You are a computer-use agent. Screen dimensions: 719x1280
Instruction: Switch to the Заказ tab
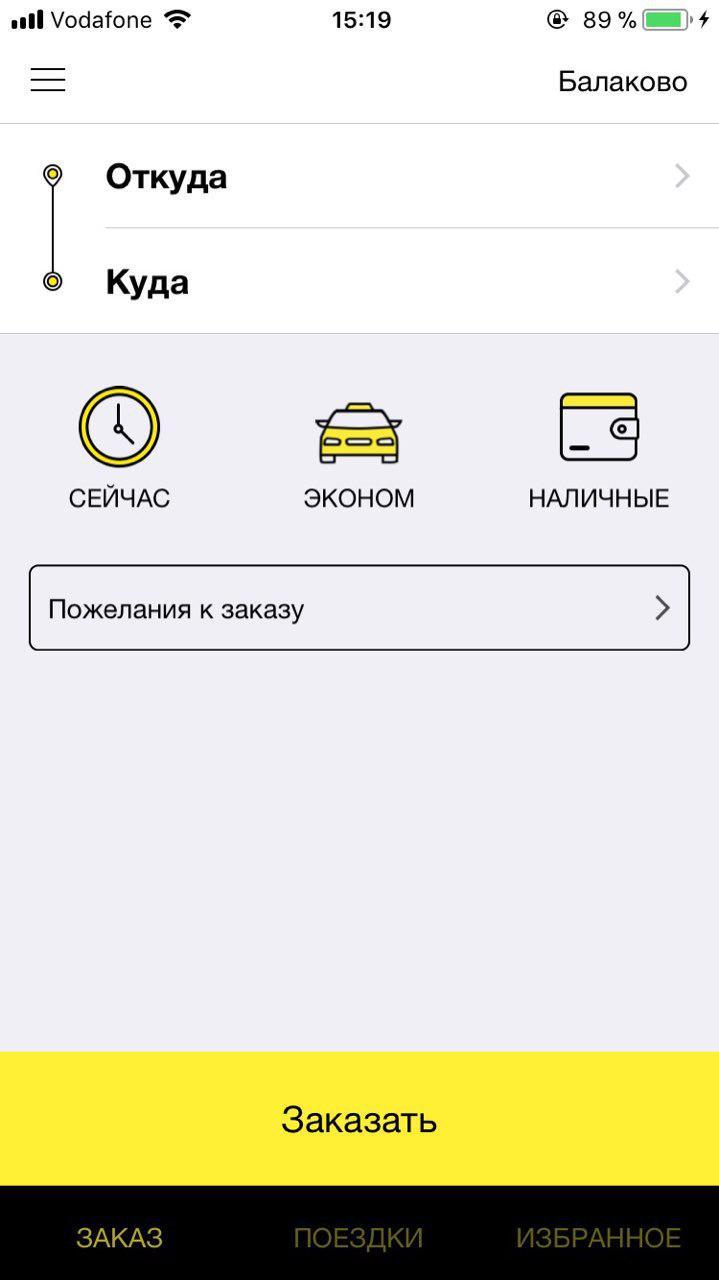point(119,1237)
